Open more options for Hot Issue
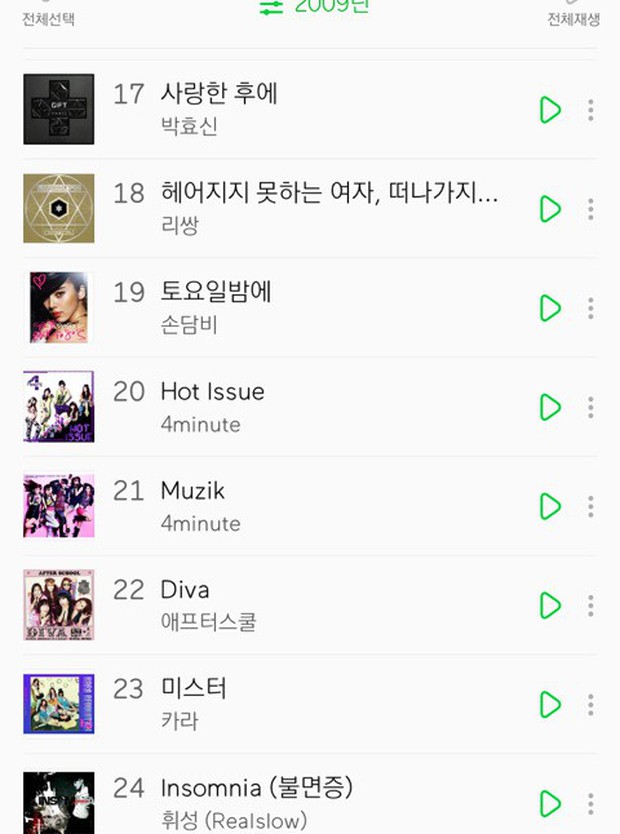Viewport: 620px width, 834px height. point(591,407)
